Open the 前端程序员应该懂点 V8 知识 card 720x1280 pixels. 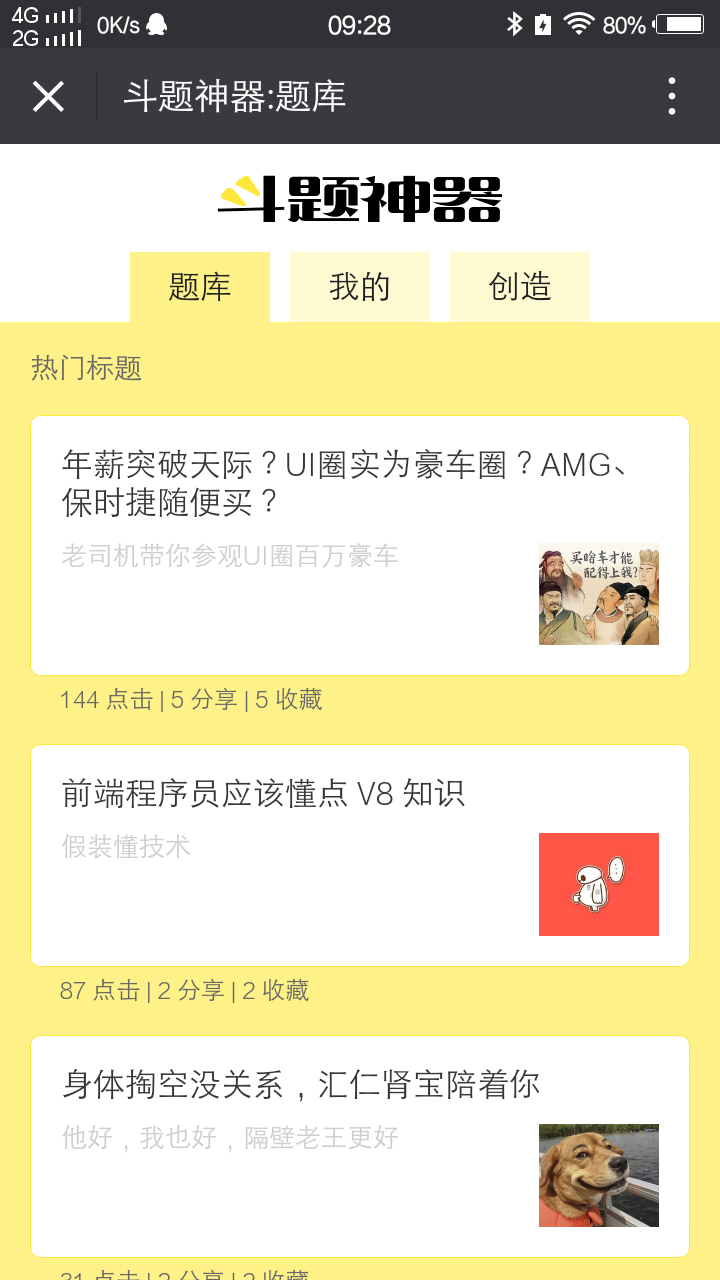coord(360,855)
